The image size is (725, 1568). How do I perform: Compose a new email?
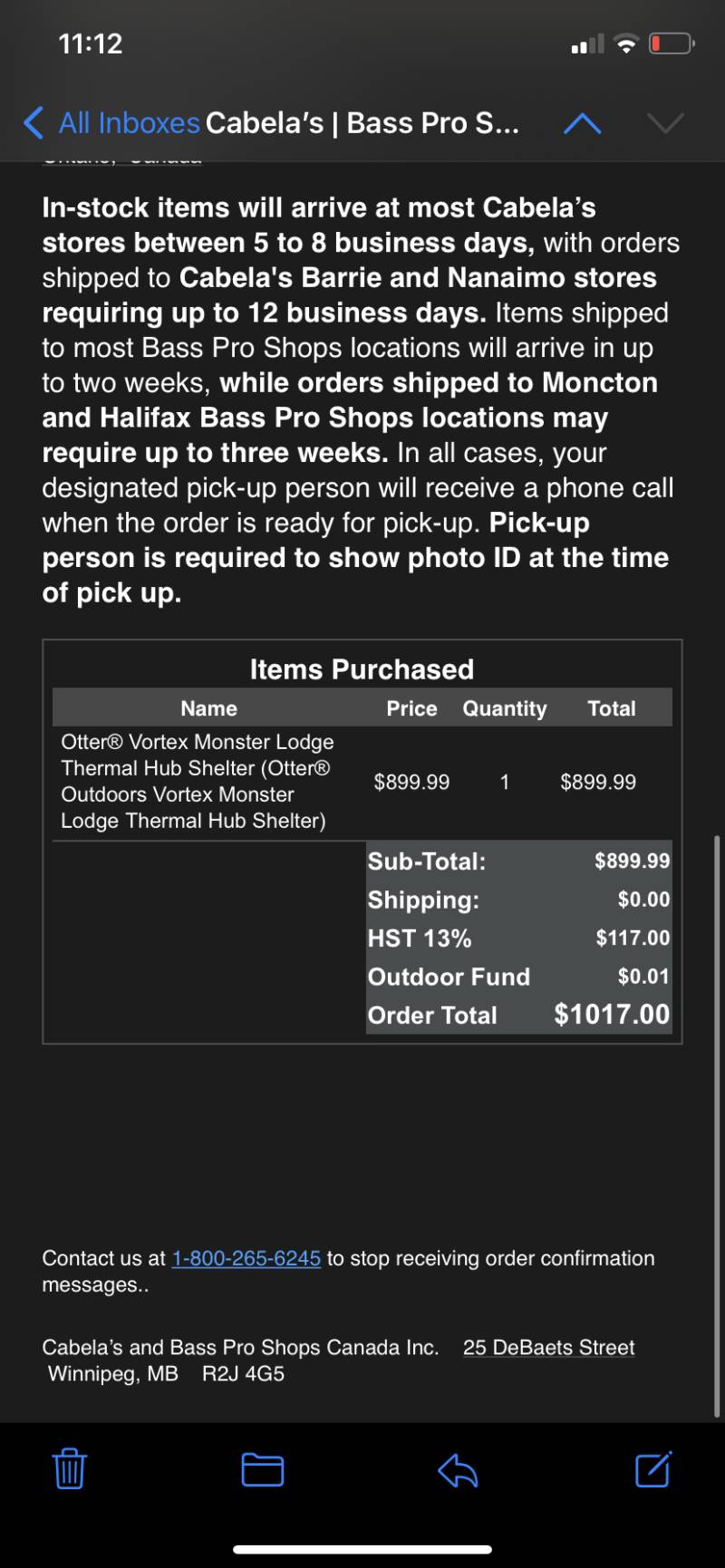pyautogui.click(x=653, y=1468)
